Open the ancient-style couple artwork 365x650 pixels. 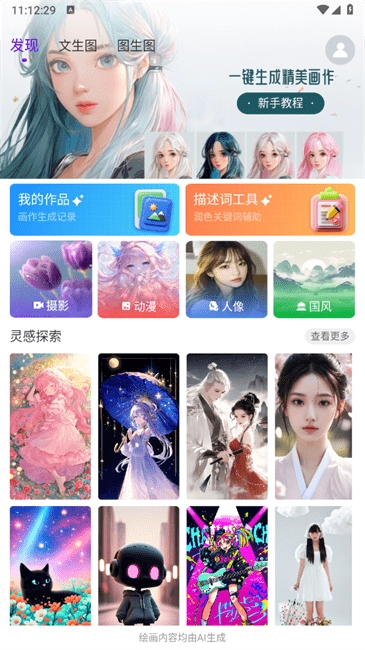coord(227,427)
